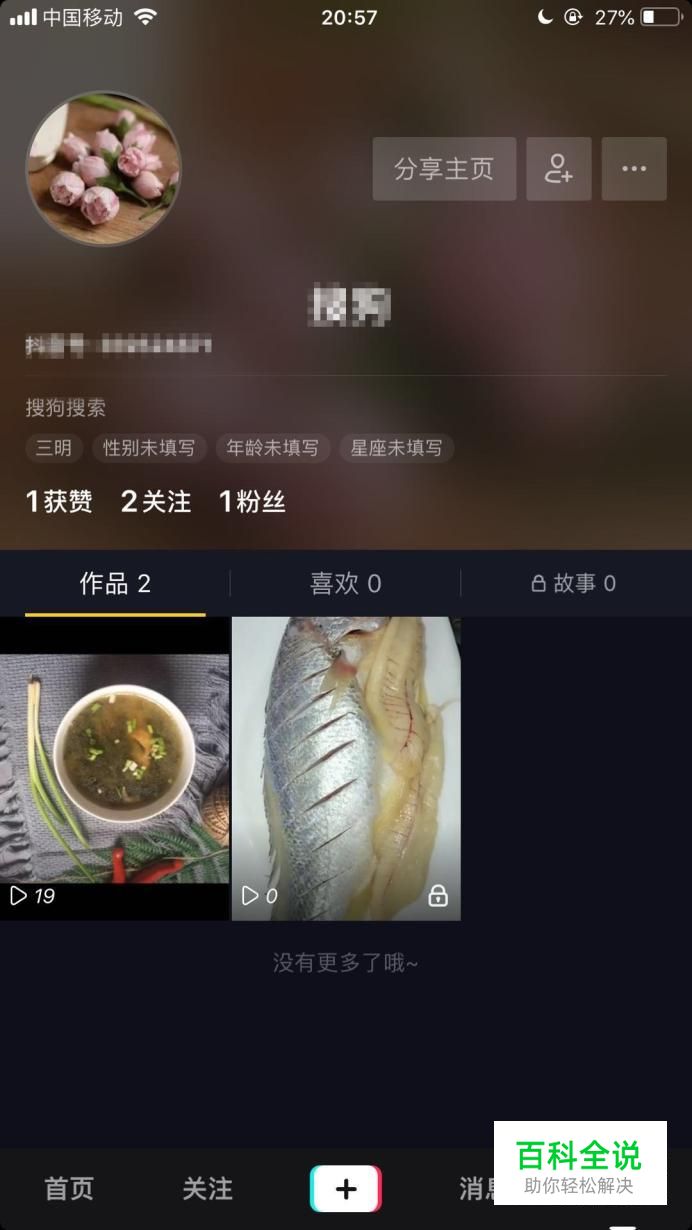Open the add friend icon

559,169
